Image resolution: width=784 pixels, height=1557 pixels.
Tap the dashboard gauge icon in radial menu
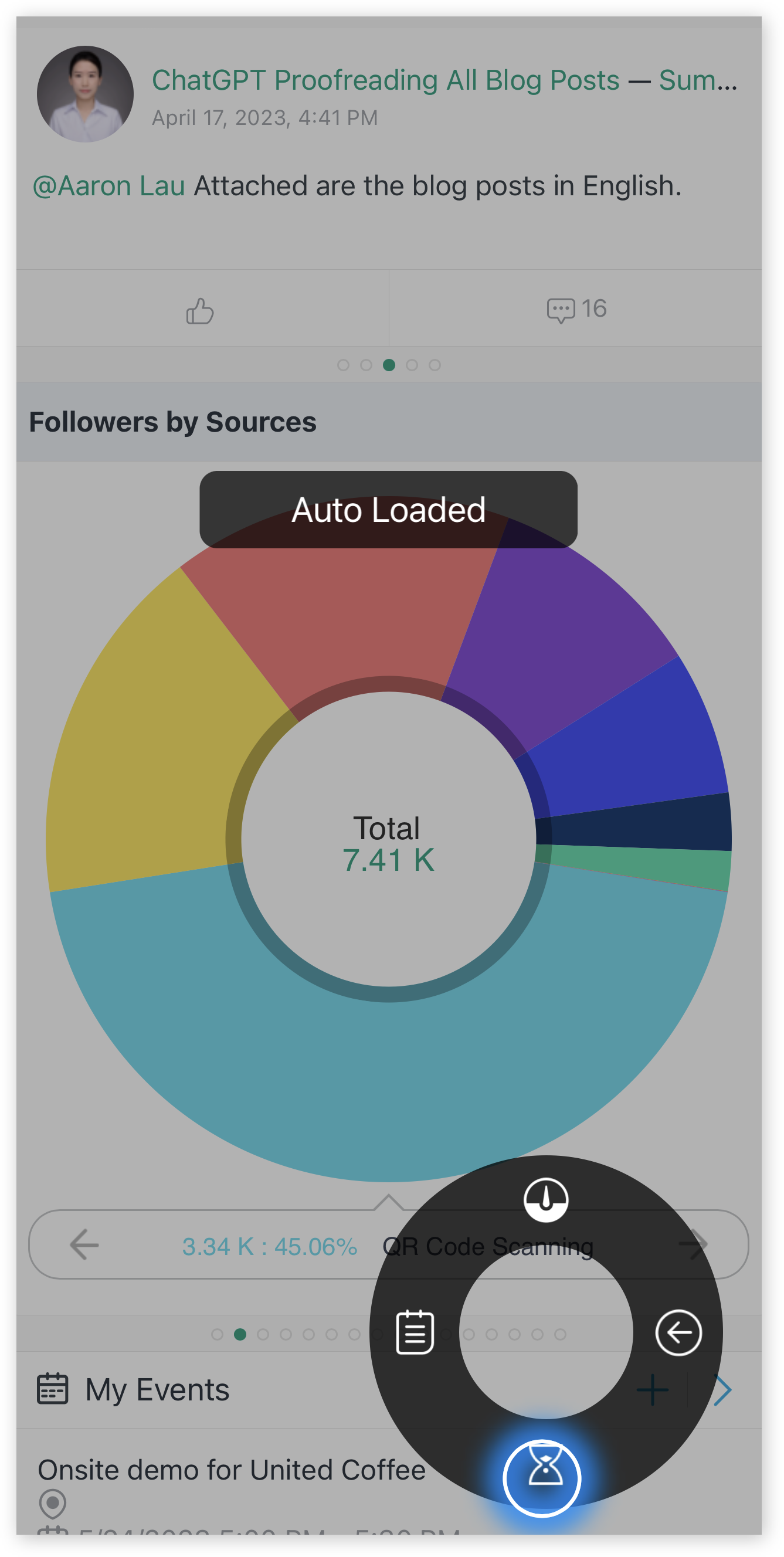pos(546,1200)
